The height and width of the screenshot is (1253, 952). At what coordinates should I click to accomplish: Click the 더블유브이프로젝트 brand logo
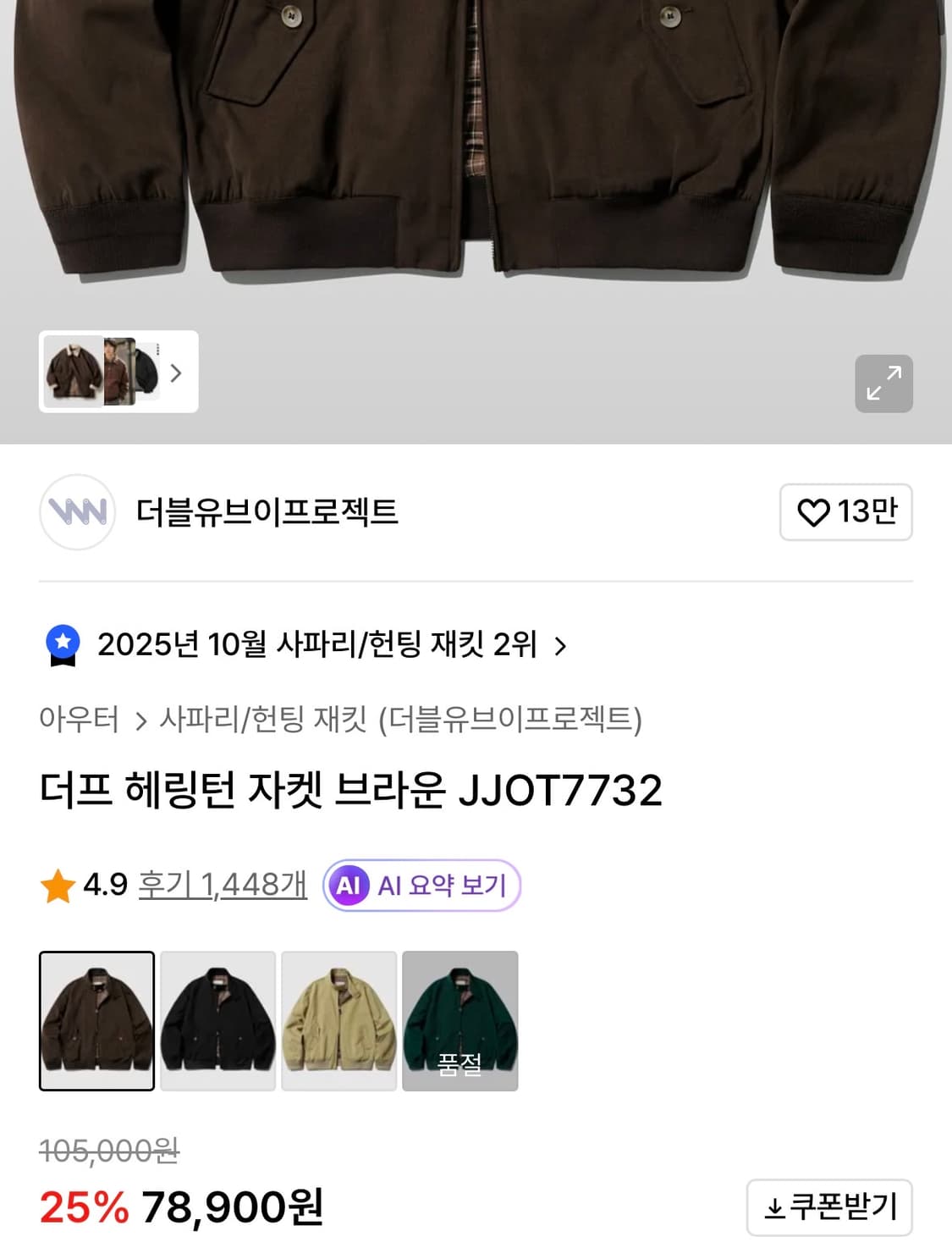coord(78,512)
